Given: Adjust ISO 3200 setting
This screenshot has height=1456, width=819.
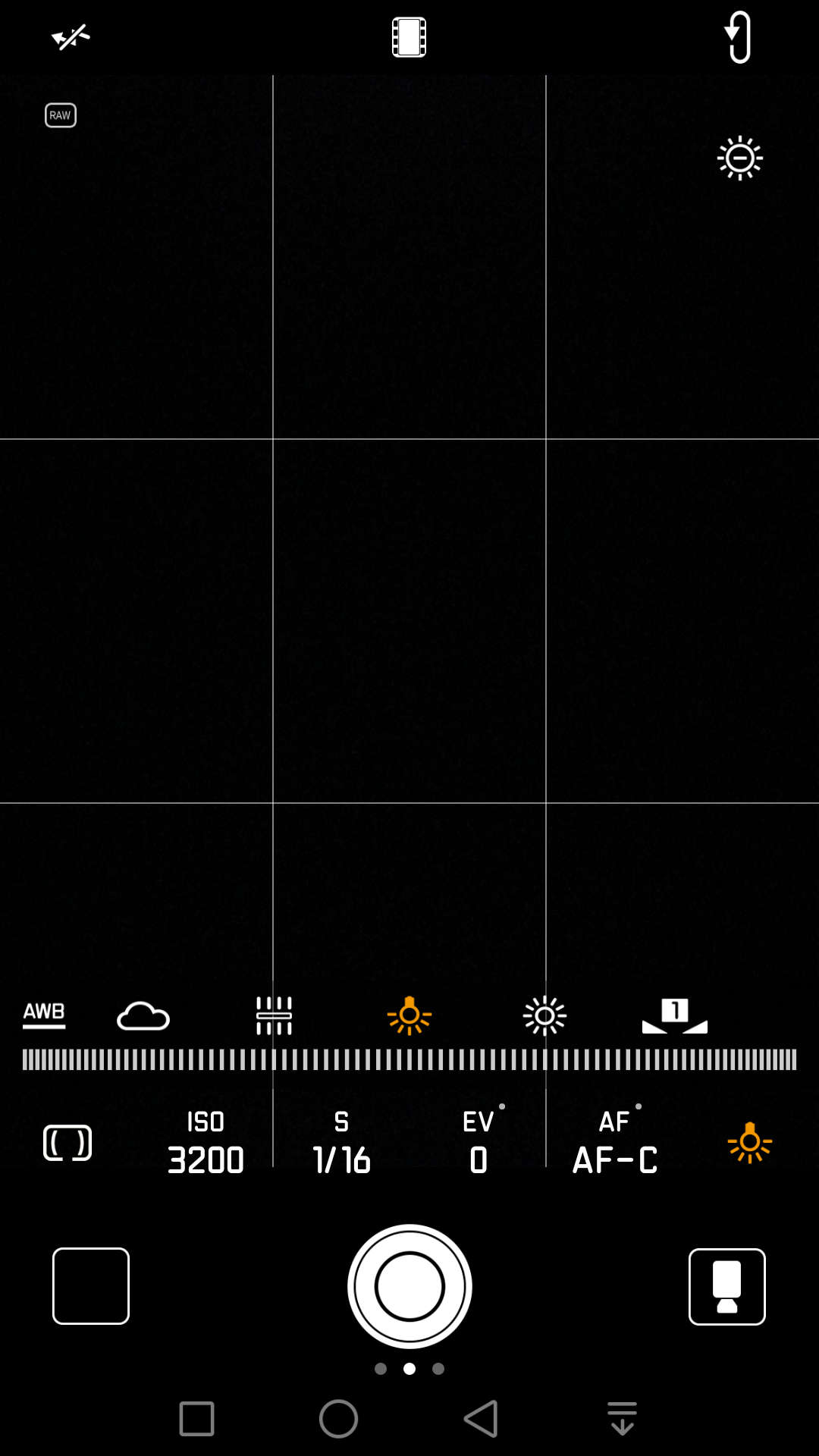Looking at the screenshot, I should 206,1143.
